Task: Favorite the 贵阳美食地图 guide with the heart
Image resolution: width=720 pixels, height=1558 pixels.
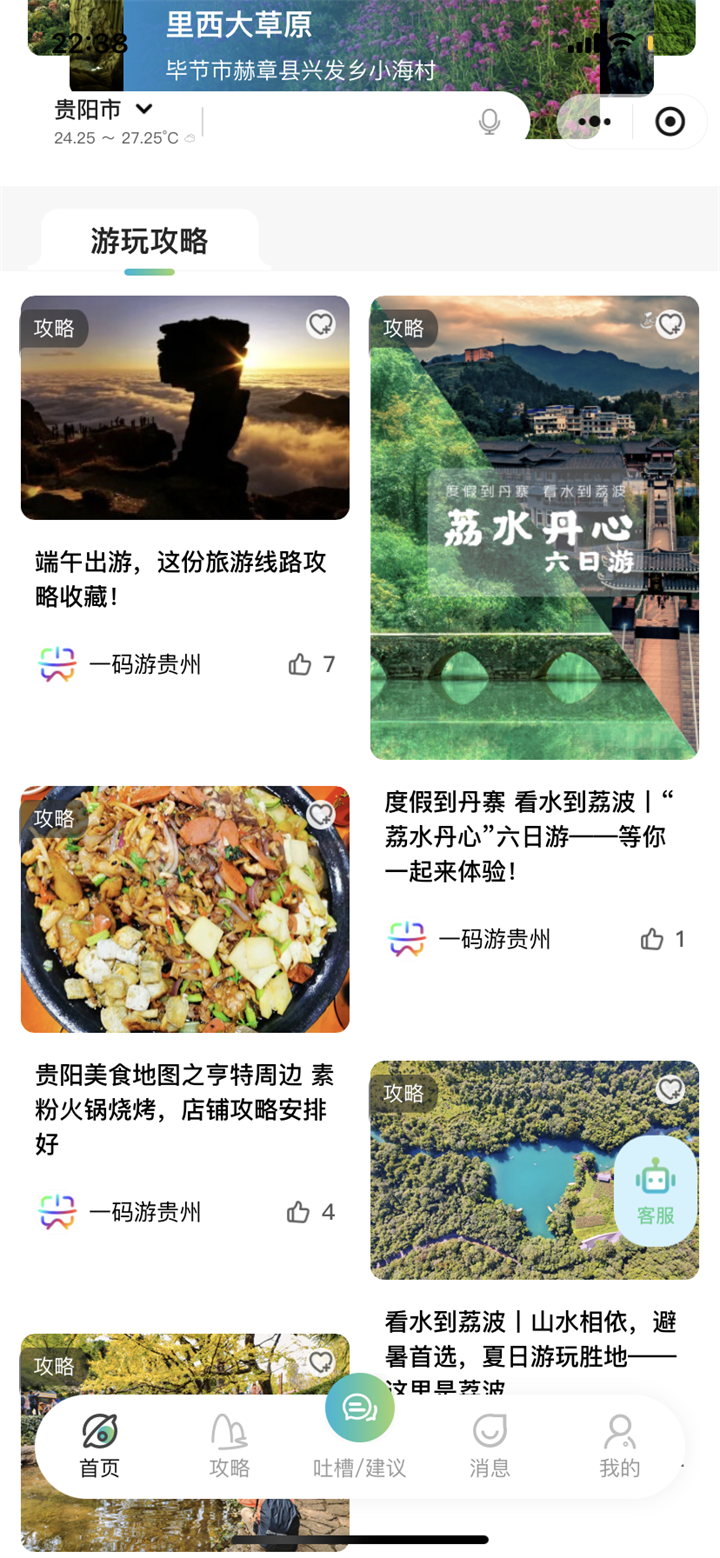Action: pos(320,815)
